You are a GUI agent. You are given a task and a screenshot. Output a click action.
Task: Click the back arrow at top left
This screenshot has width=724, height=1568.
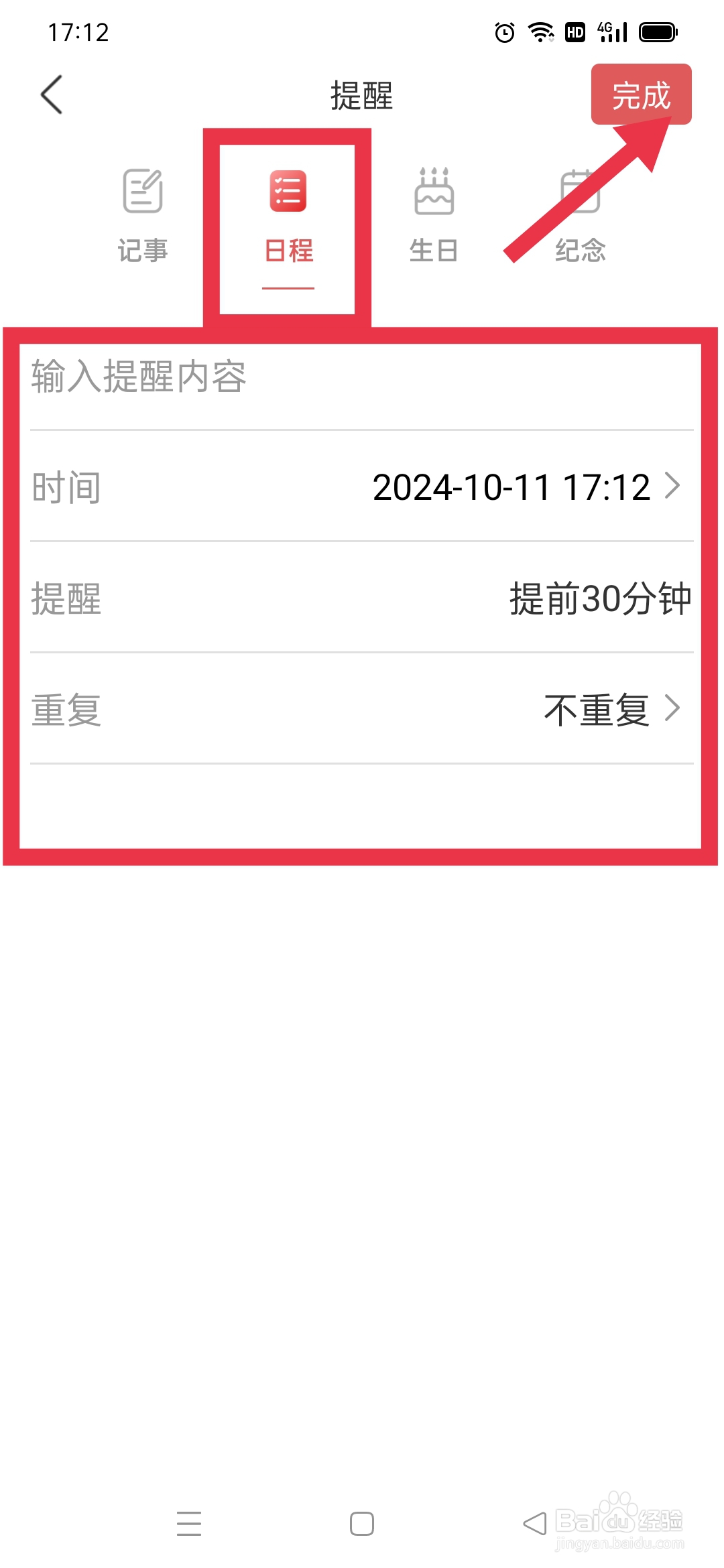51,95
